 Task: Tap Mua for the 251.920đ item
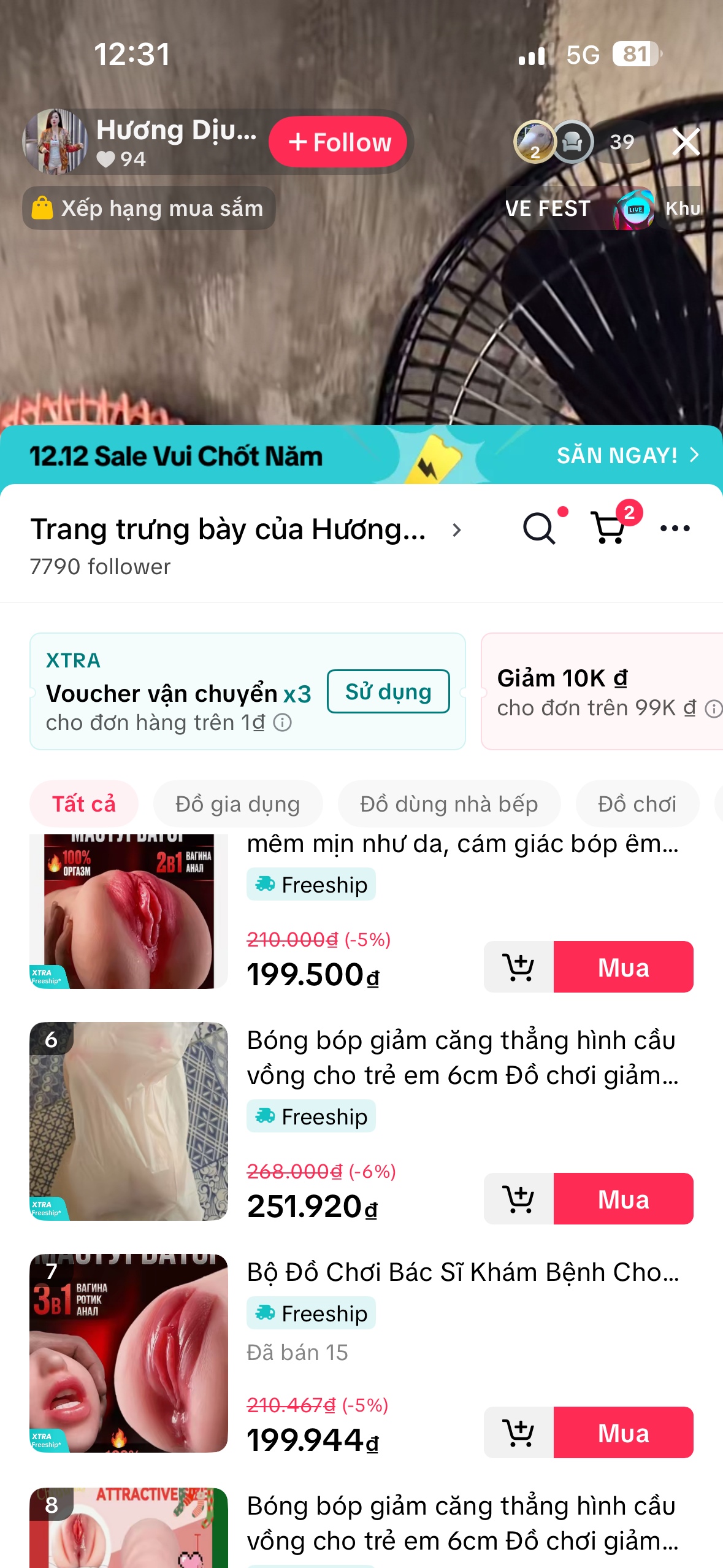(x=623, y=1199)
